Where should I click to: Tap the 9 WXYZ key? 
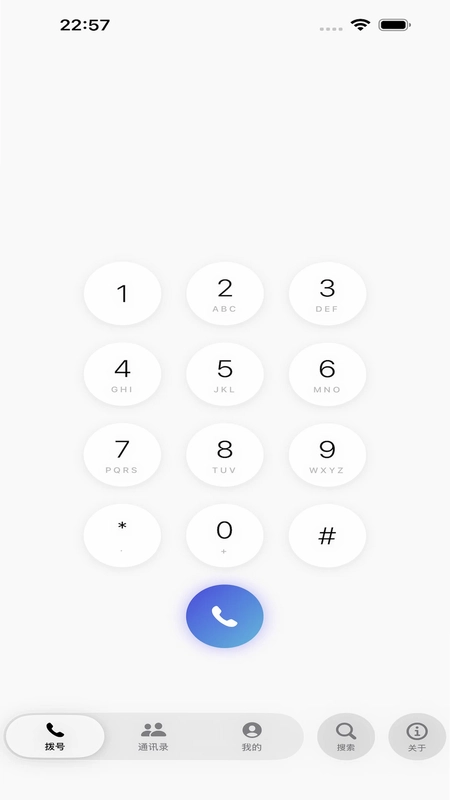[328, 455]
